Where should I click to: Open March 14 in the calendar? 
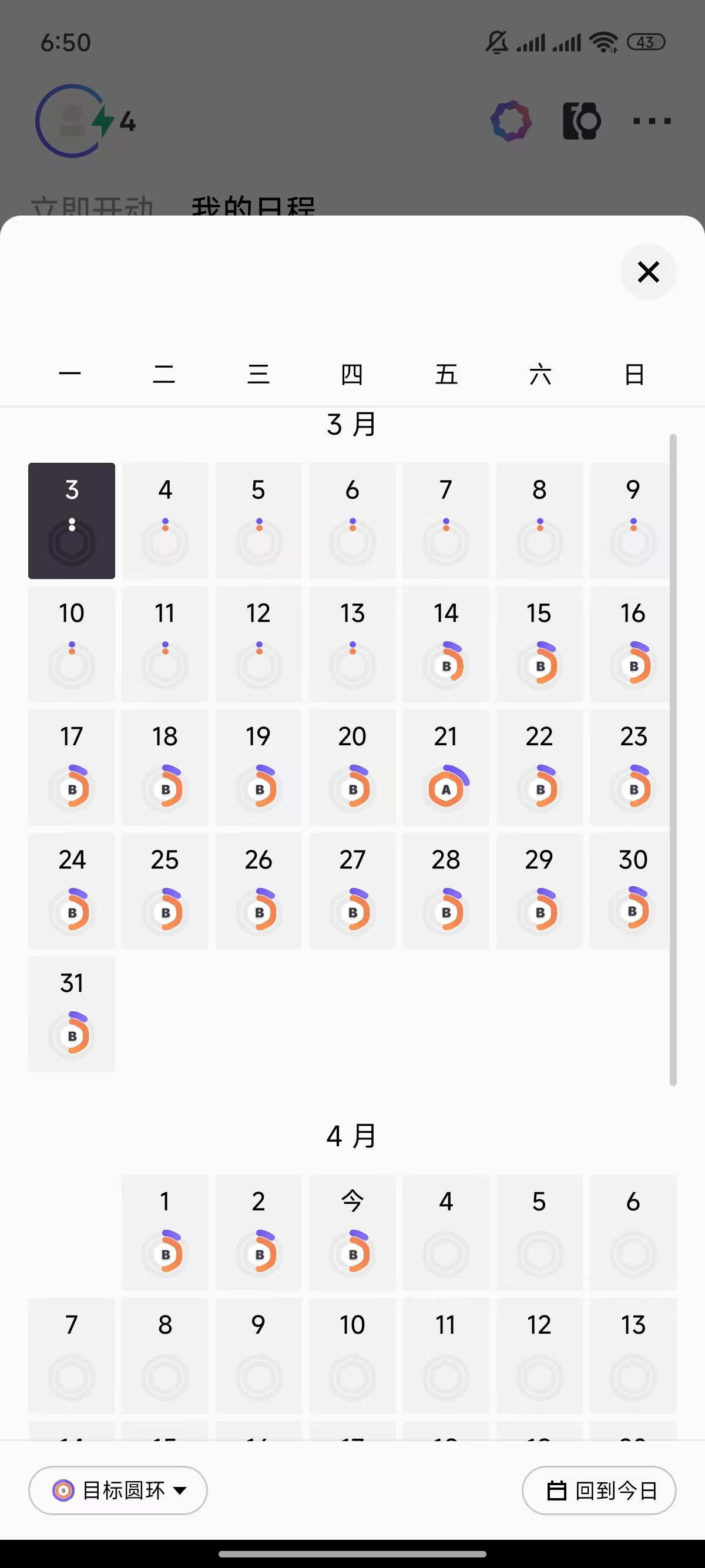[x=446, y=644]
